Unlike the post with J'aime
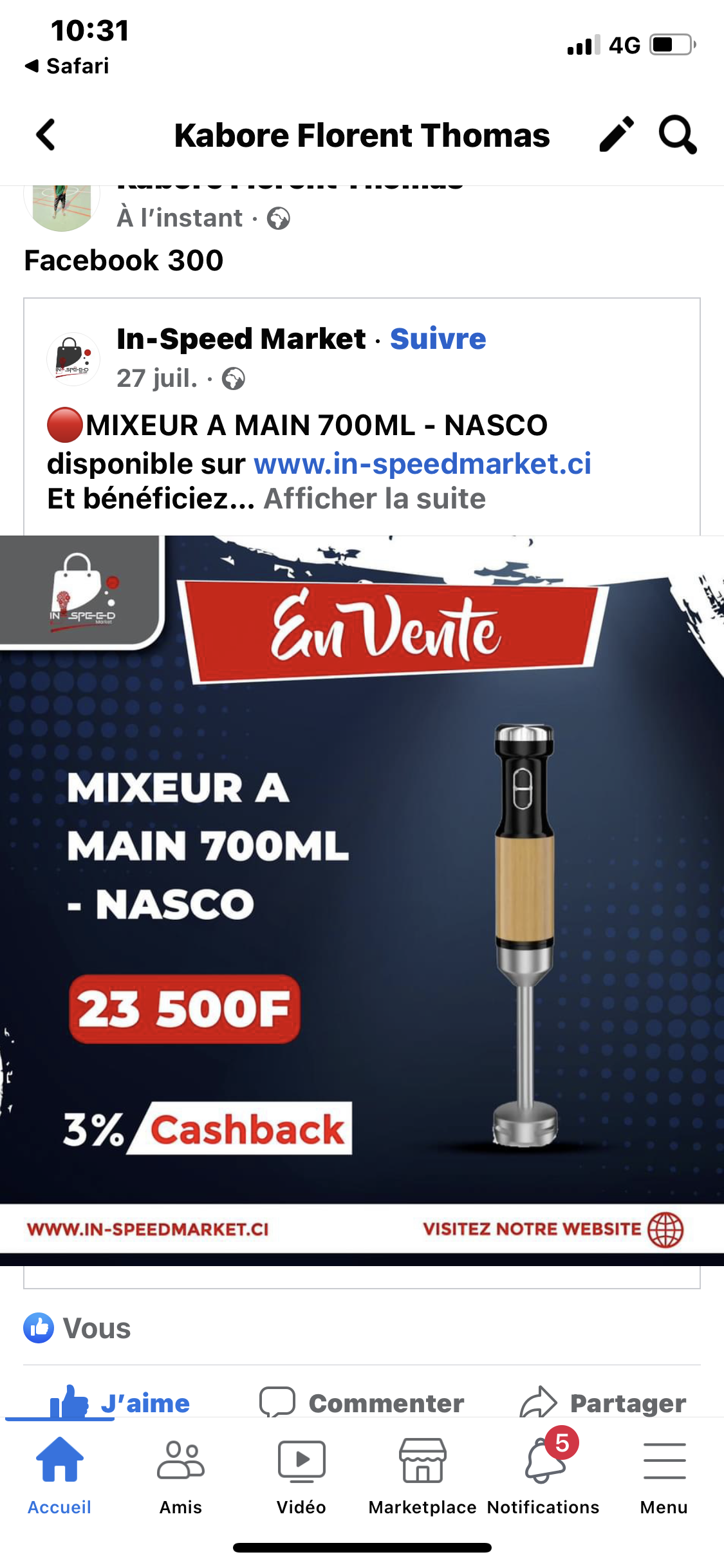The height and width of the screenshot is (1568, 724). (x=121, y=1403)
